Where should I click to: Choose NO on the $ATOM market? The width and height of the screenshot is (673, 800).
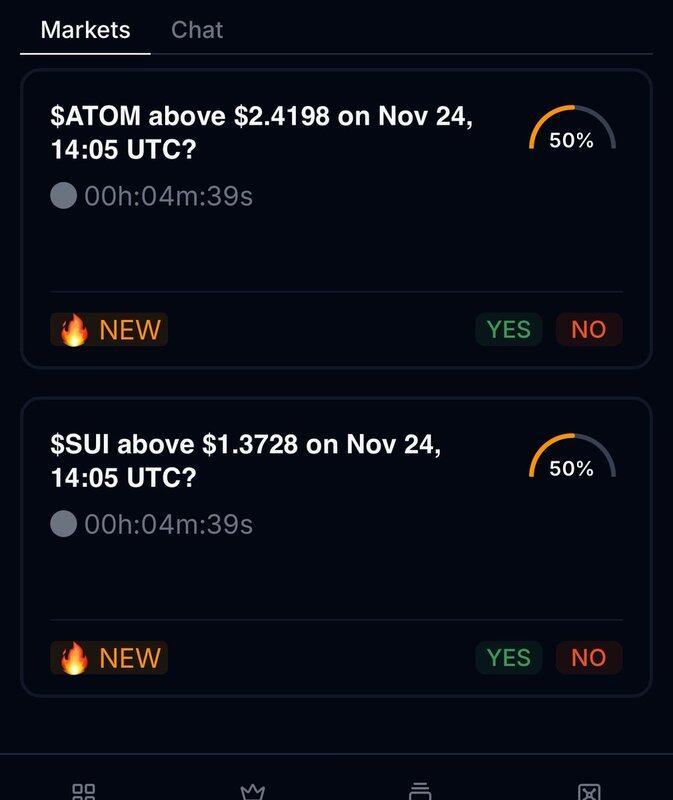pyautogui.click(x=588, y=329)
